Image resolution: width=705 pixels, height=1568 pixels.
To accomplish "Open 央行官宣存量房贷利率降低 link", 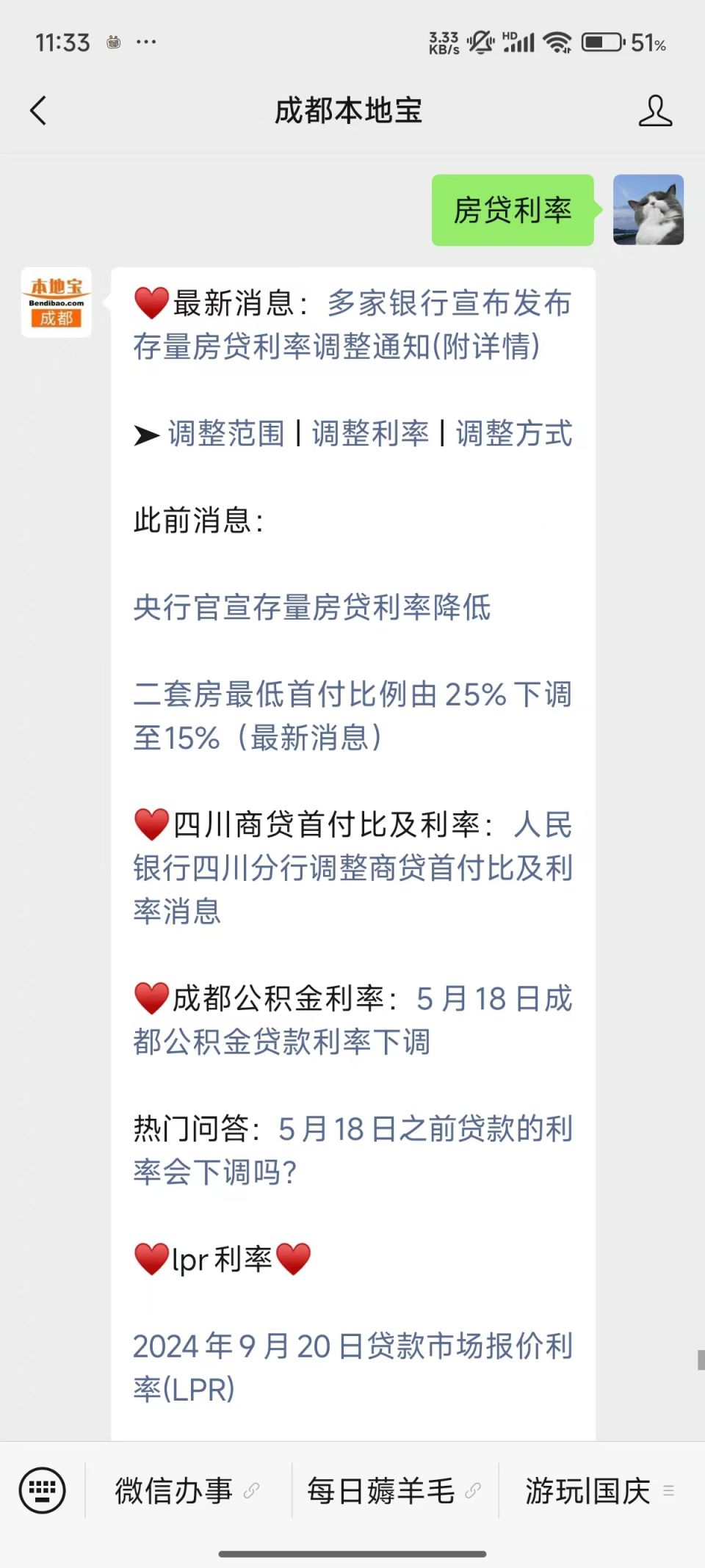I will coord(312,607).
